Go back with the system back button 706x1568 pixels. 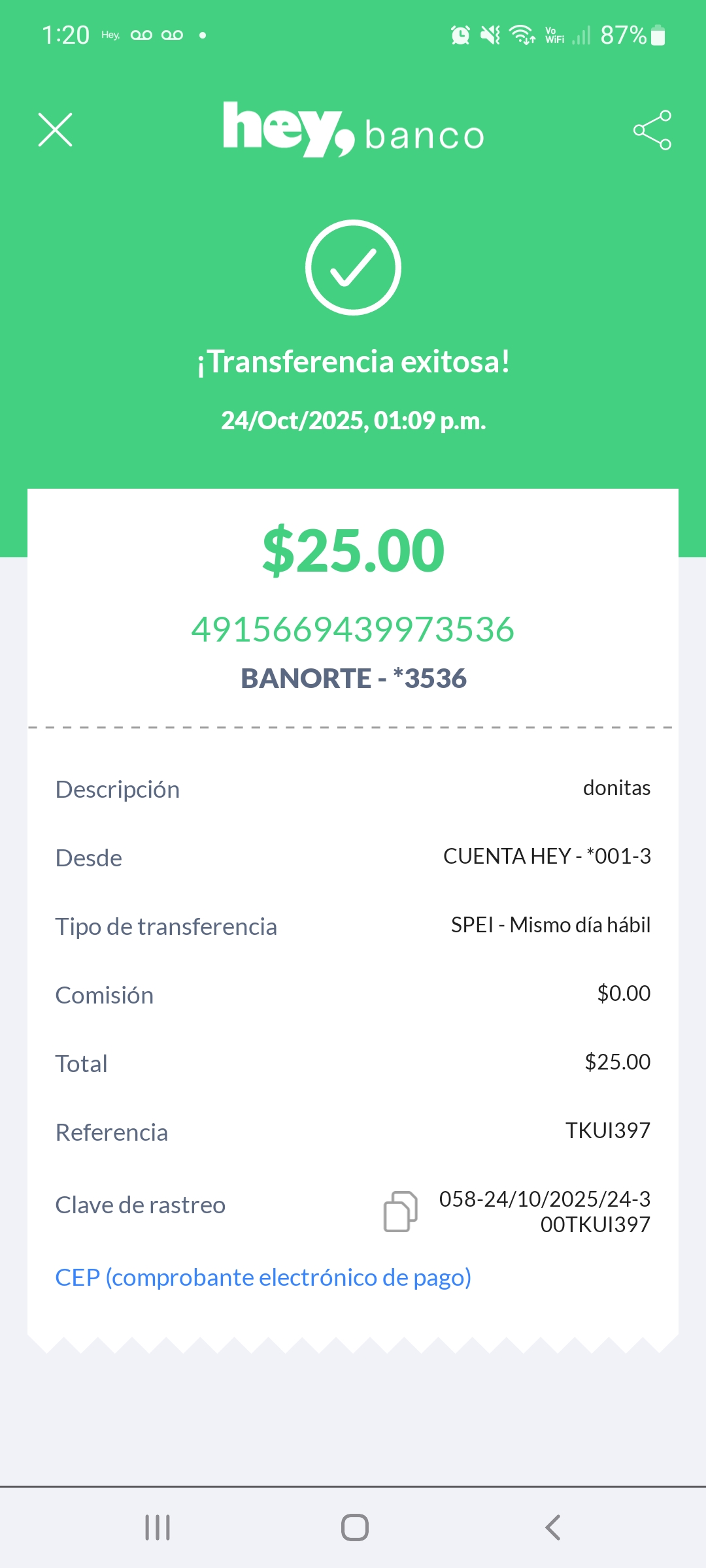[x=552, y=1527]
